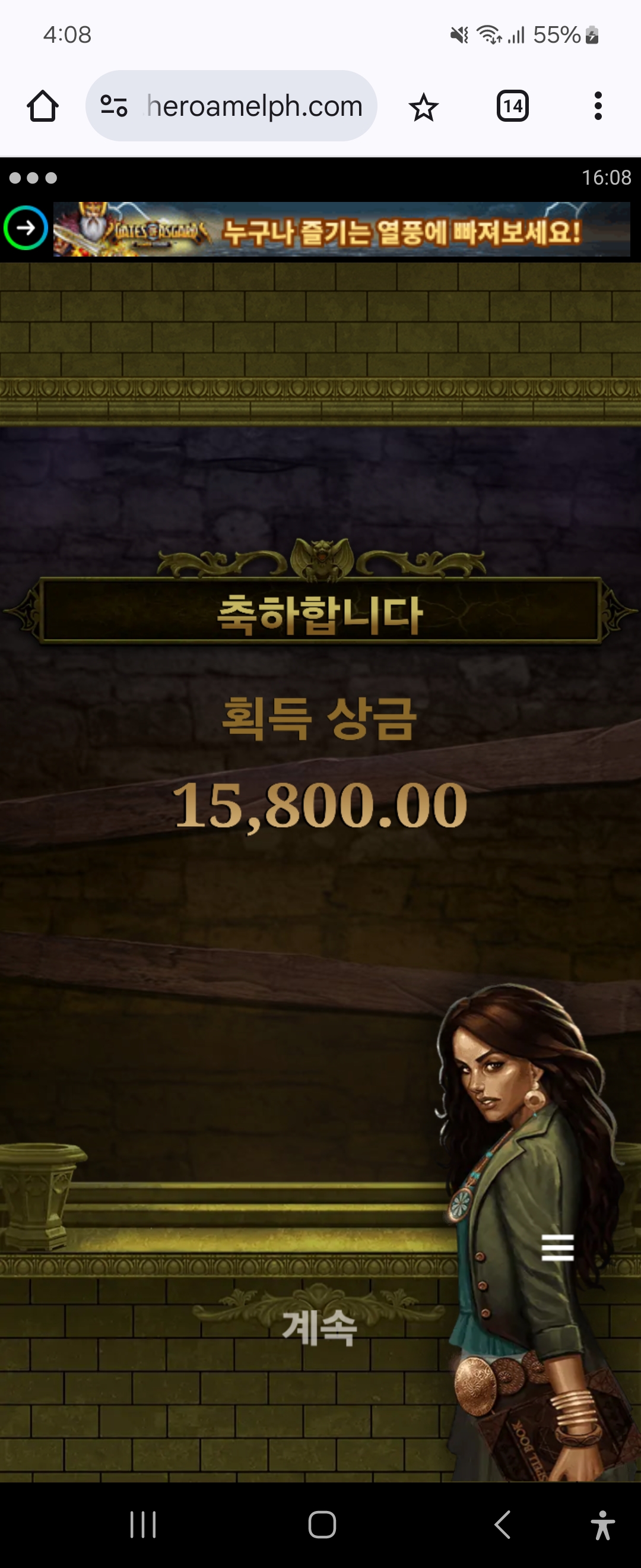Open the three-dot game options
The image size is (641, 1568).
click(x=33, y=178)
